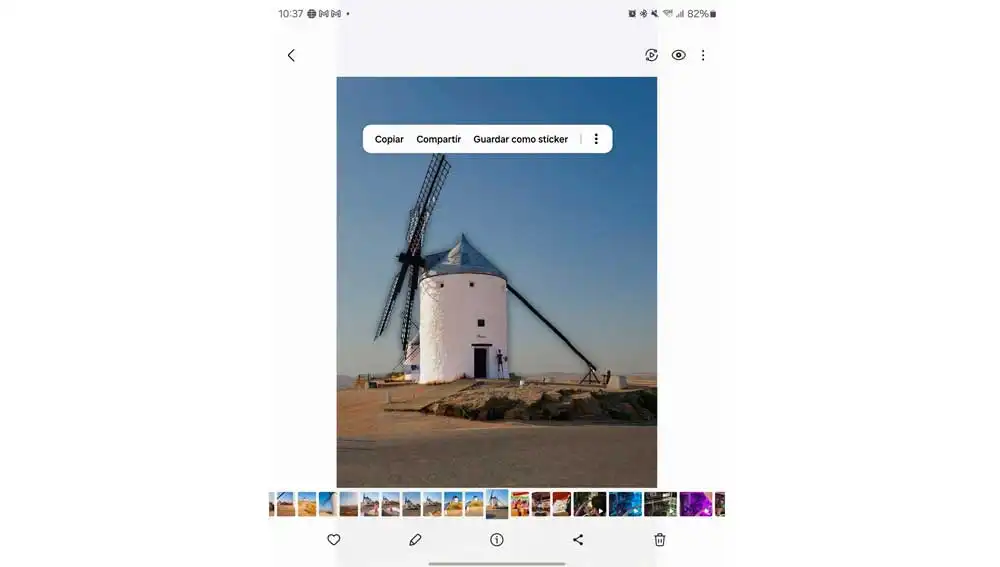Tap the remaster icon in the top bar
The width and height of the screenshot is (1000, 567).
[652, 56]
